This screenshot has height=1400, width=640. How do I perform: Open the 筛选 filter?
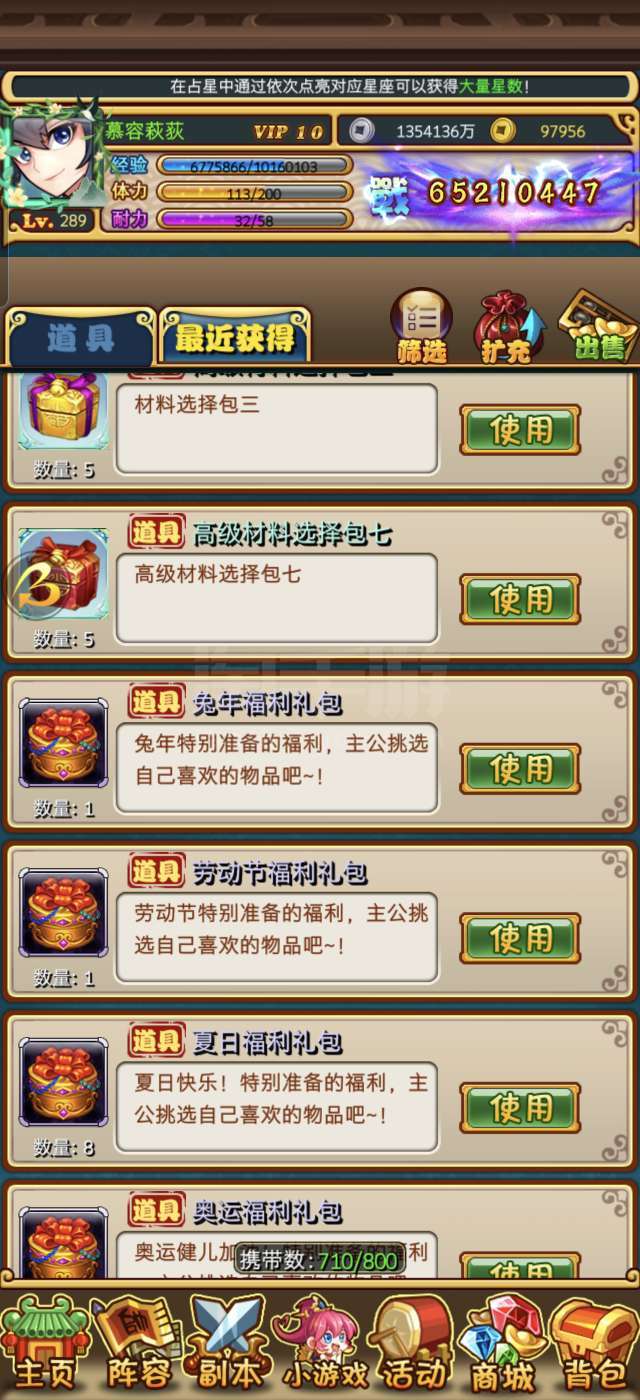[421, 327]
